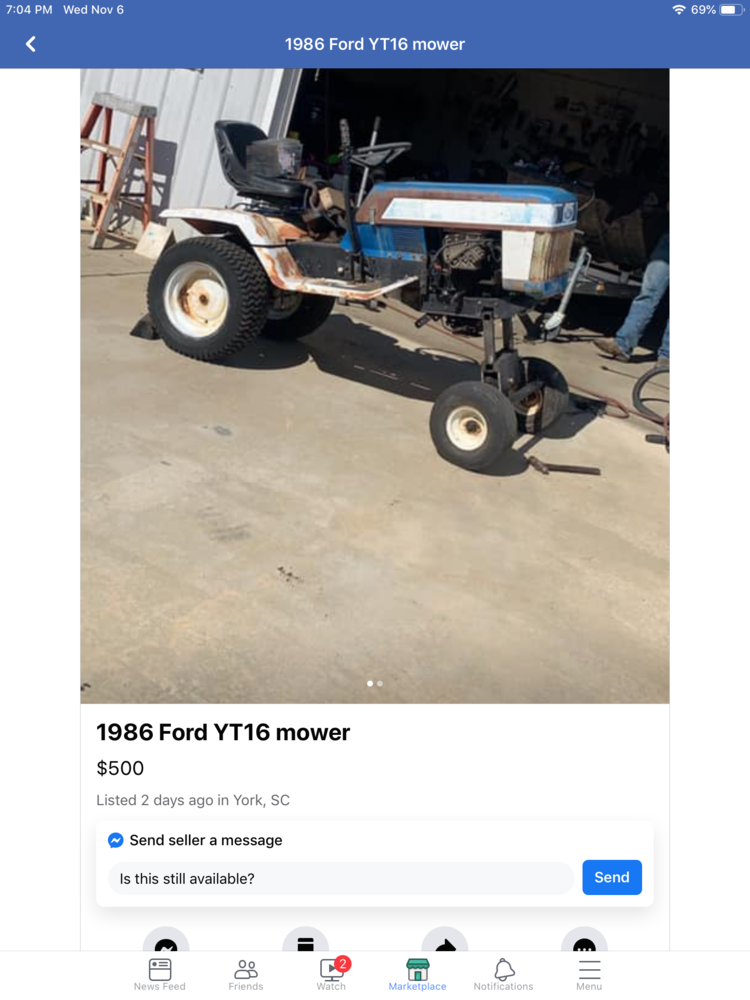This screenshot has width=750, height=1000.
Task: Go to the Watch tab
Action: pos(332,973)
